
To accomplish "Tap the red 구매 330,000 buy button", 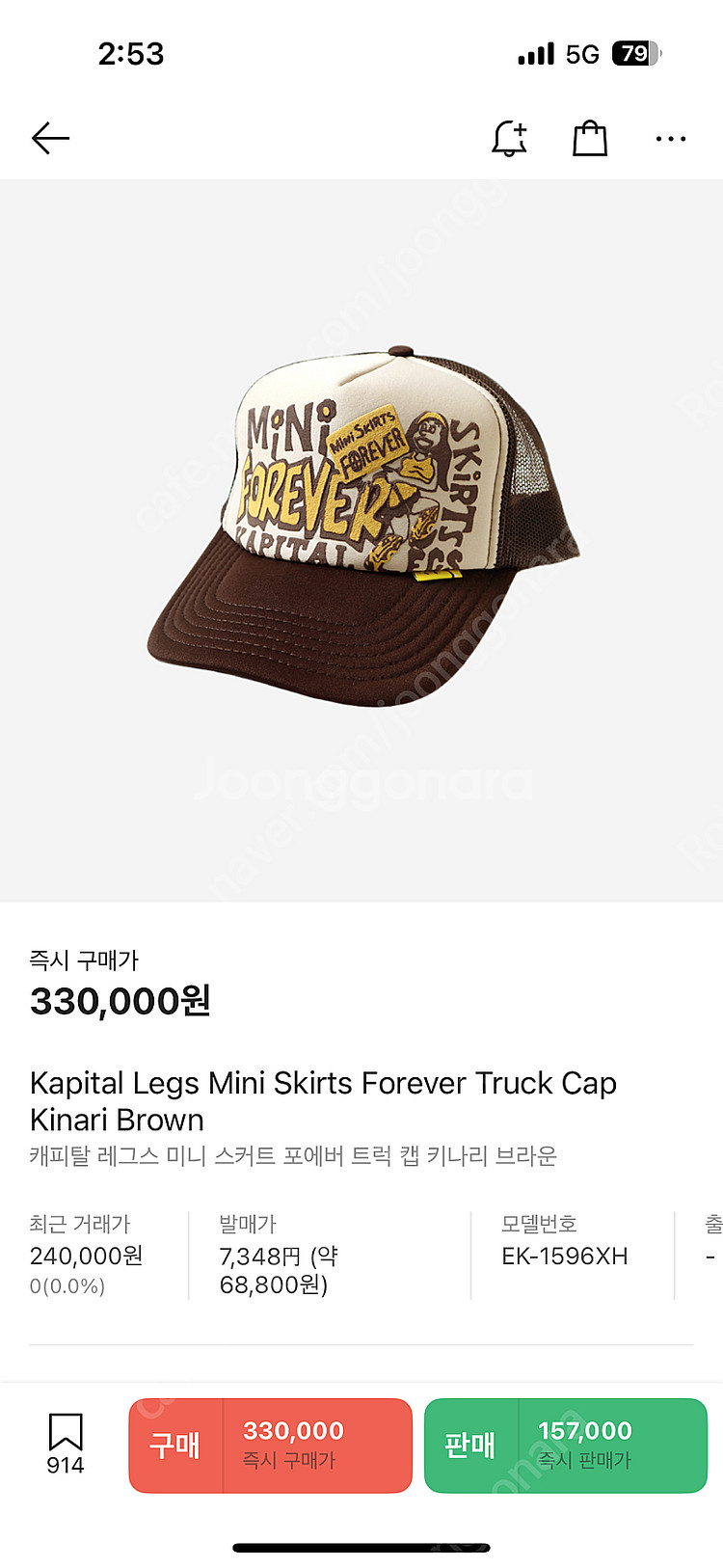I will point(270,1445).
